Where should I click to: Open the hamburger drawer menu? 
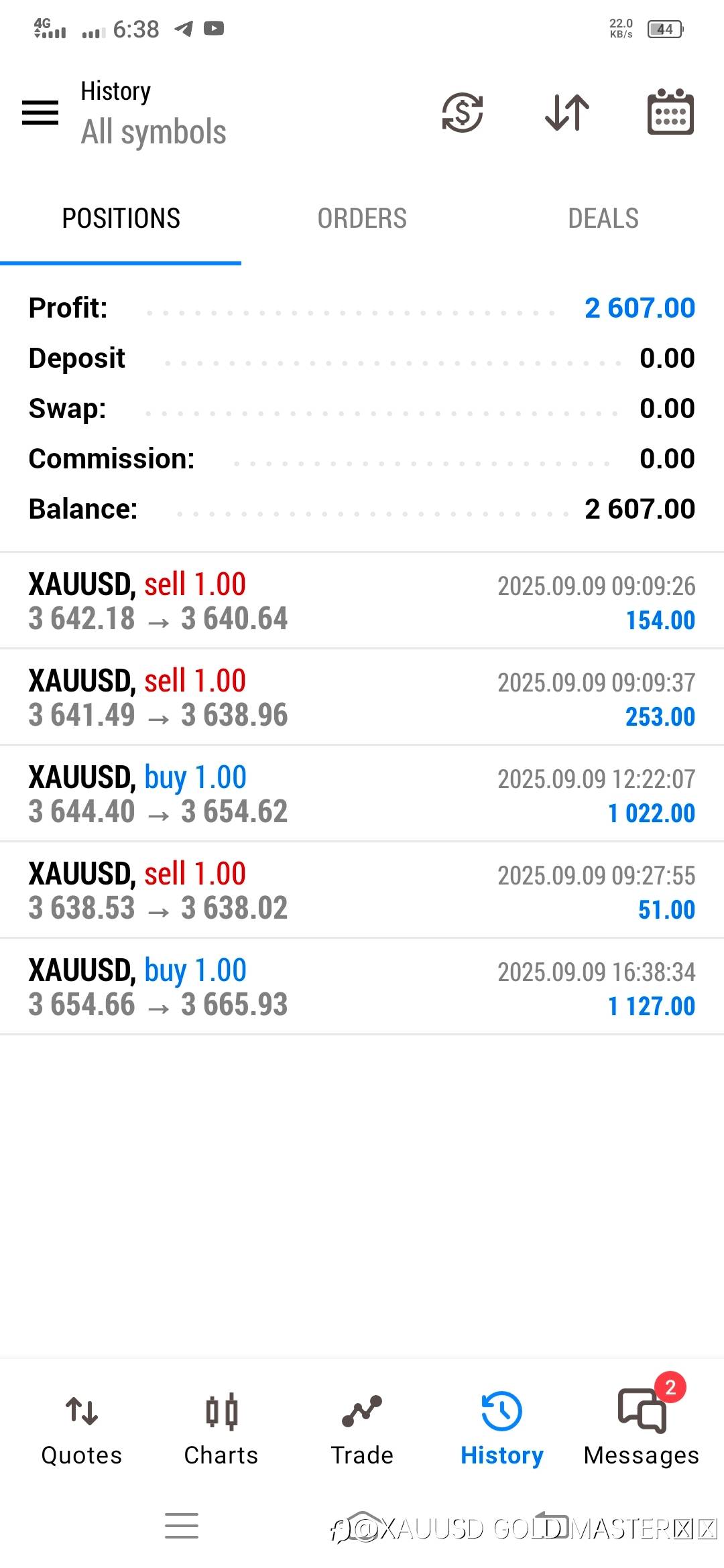click(40, 112)
